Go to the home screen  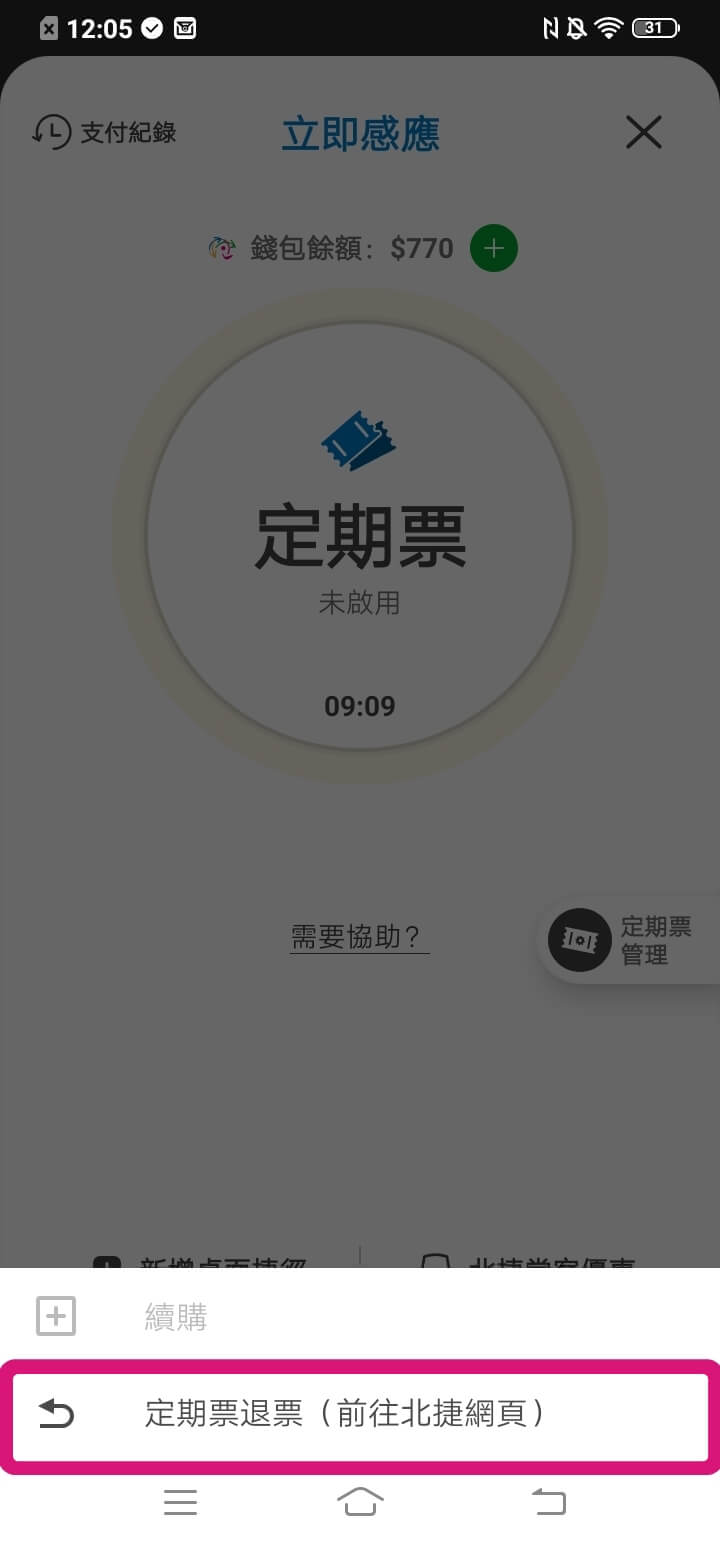(360, 1501)
